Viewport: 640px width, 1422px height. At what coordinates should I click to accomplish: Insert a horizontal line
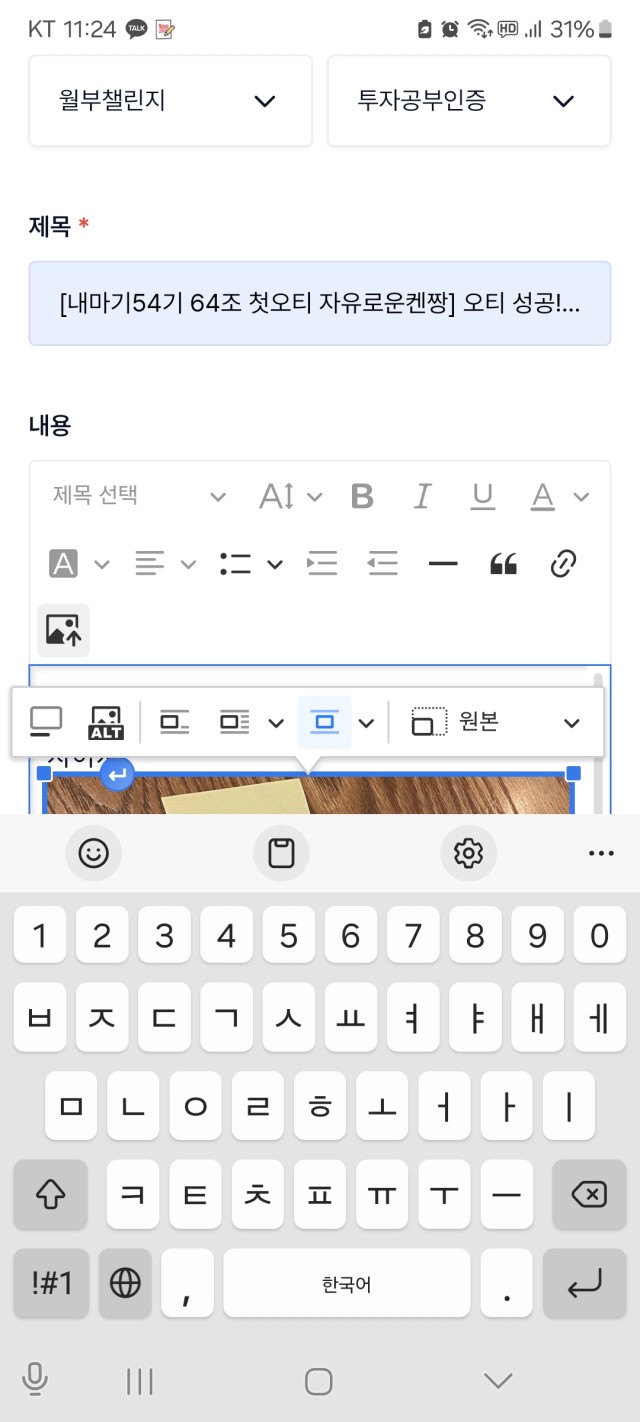click(x=442, y=564)
